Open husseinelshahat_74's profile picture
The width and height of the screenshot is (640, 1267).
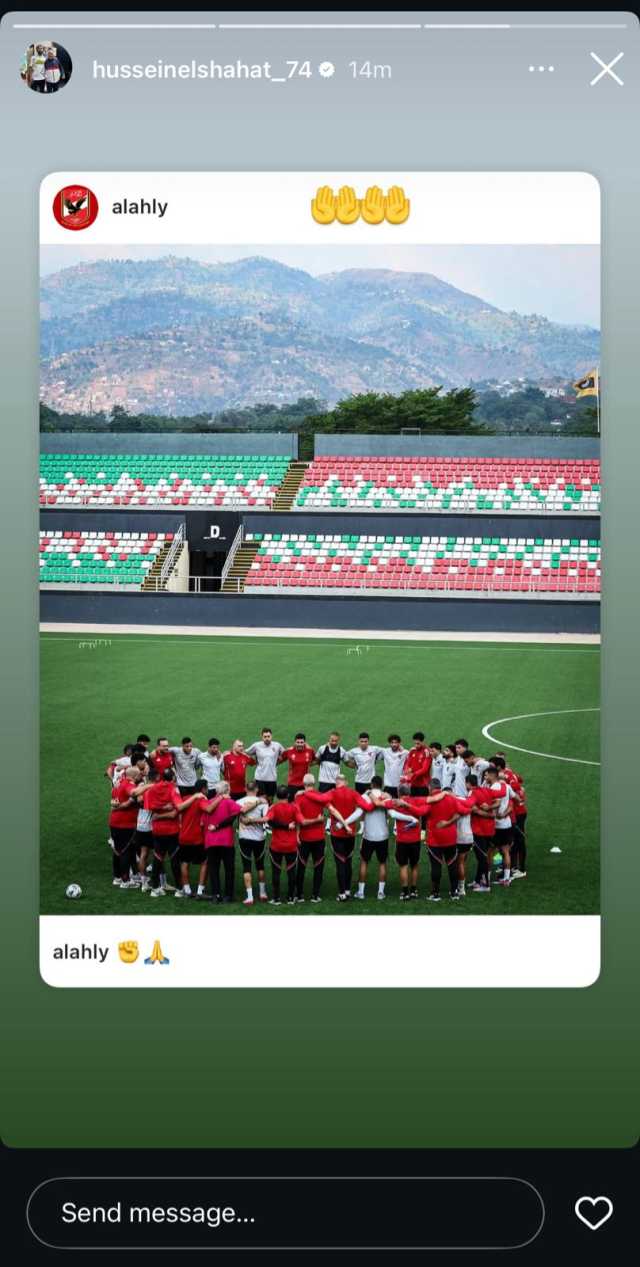point(46,68)
